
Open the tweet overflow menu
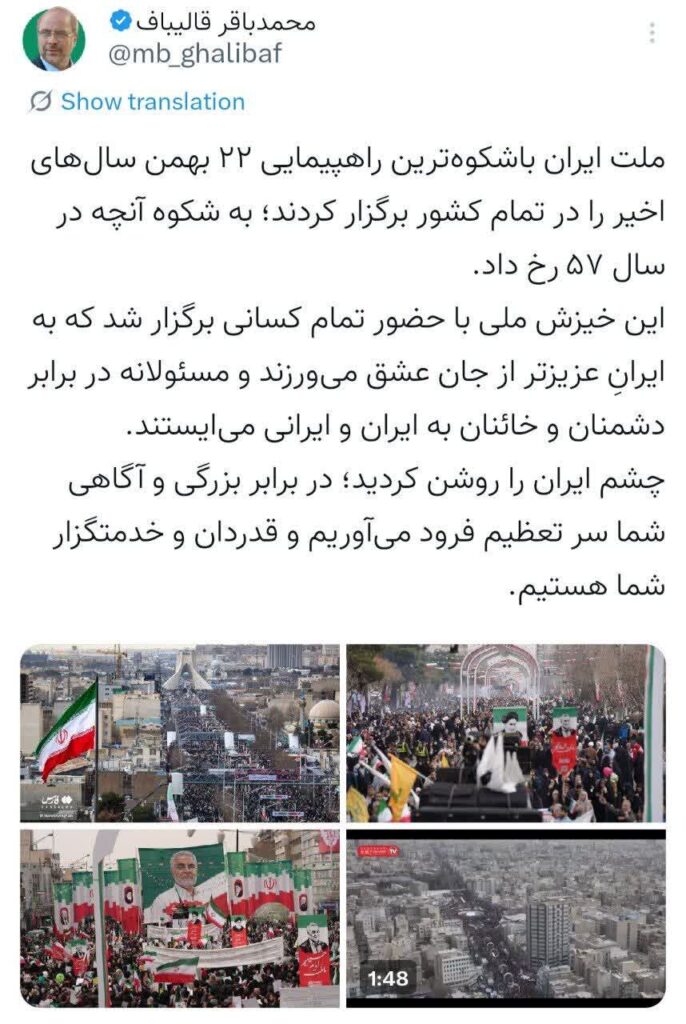click(652, 33)
